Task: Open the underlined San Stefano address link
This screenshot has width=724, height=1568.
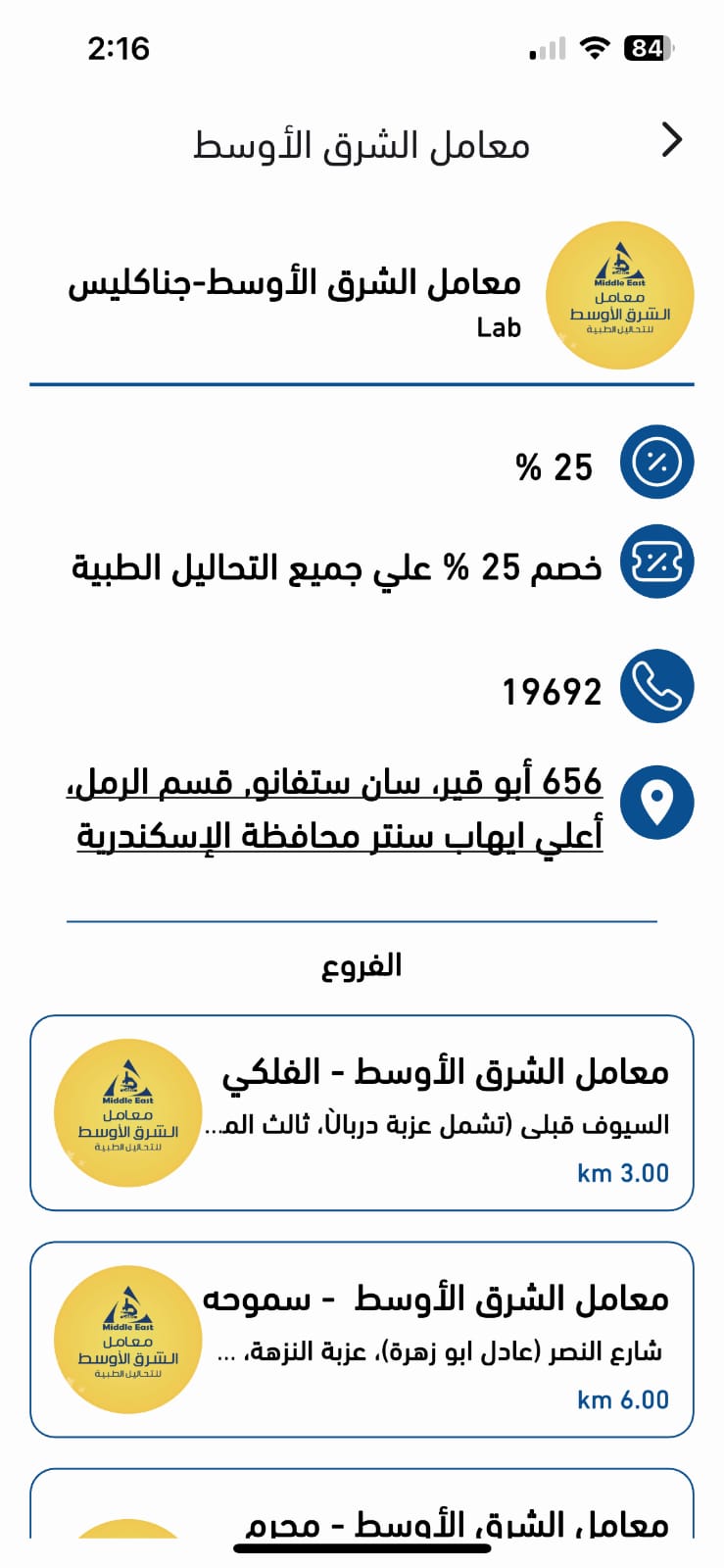Action: (338, 808)
